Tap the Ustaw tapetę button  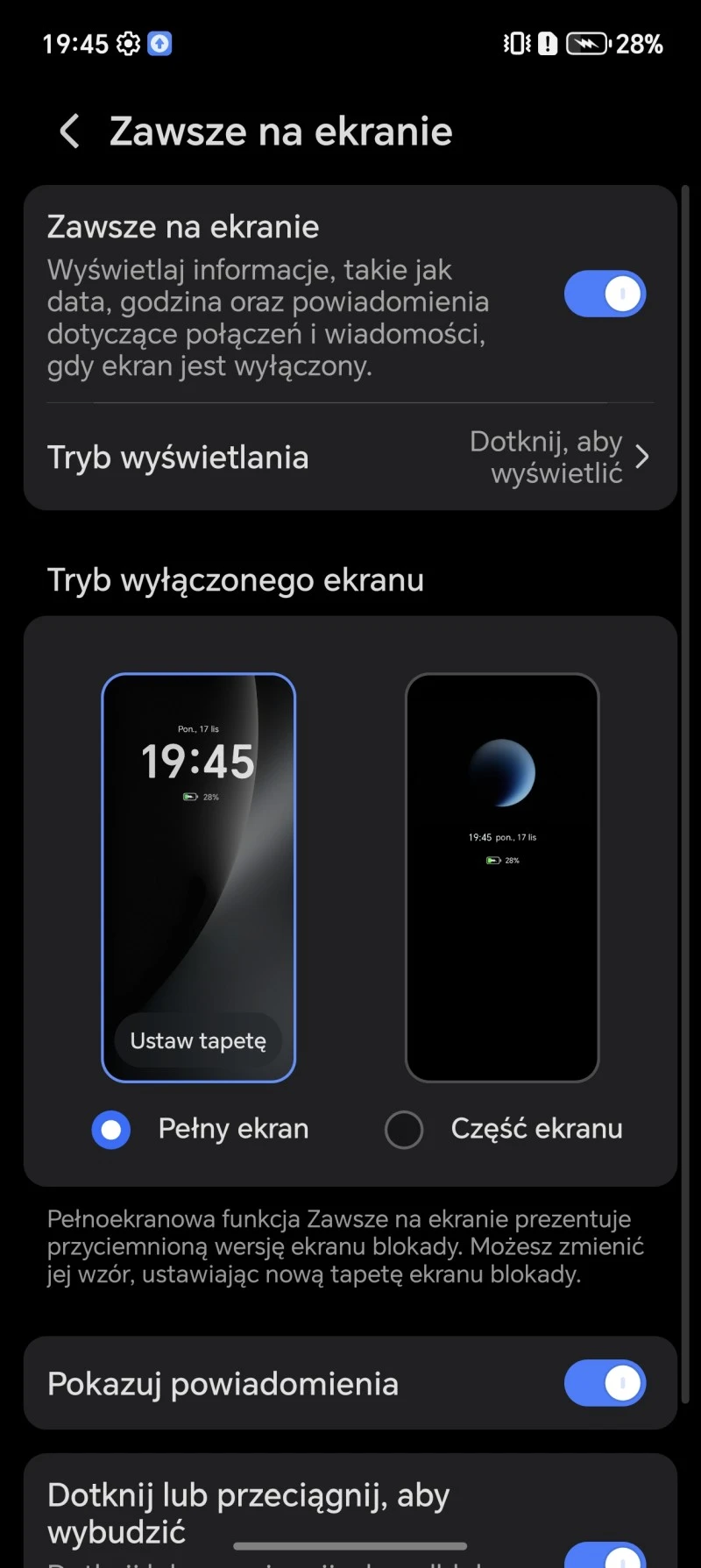point(198,1040)
